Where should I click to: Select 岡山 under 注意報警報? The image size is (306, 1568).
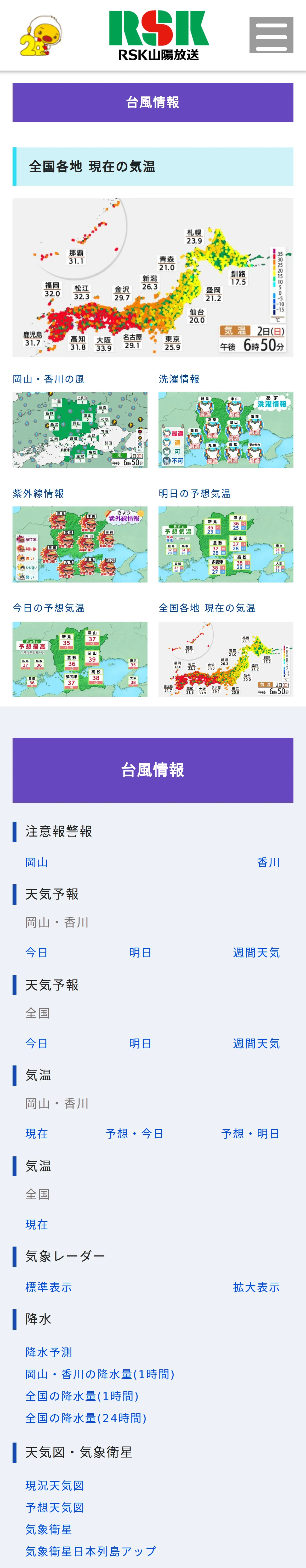(37, 862)
